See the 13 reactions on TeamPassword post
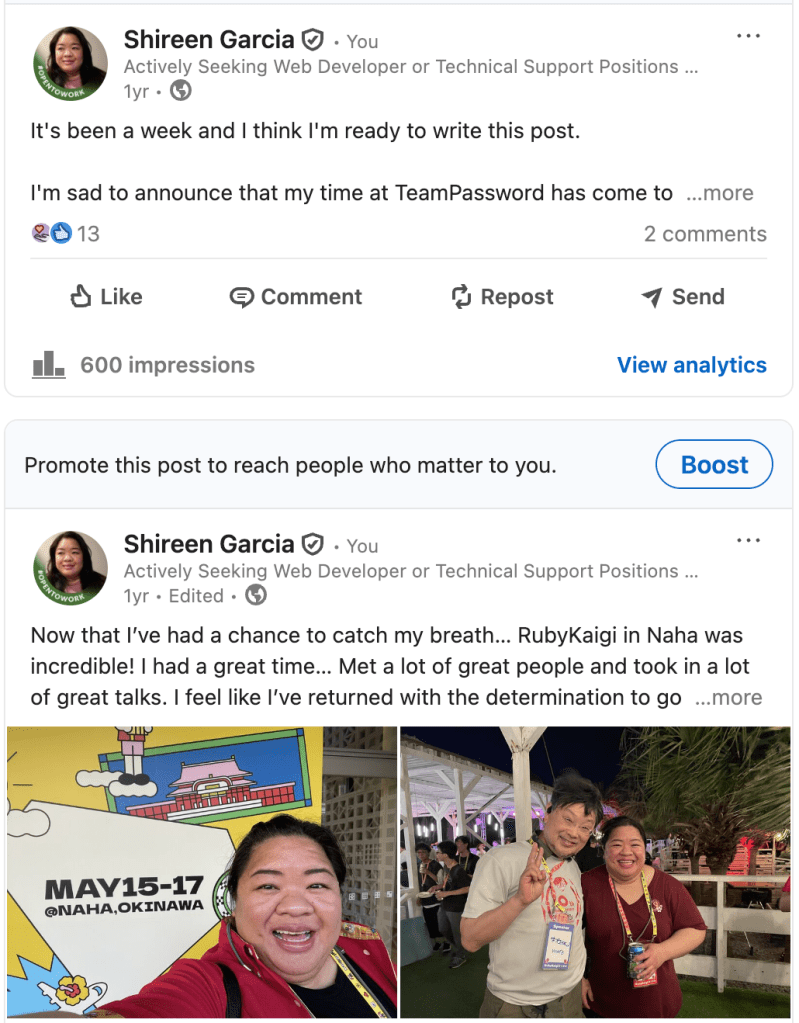The image size is (799, 1023). [66, 234]
